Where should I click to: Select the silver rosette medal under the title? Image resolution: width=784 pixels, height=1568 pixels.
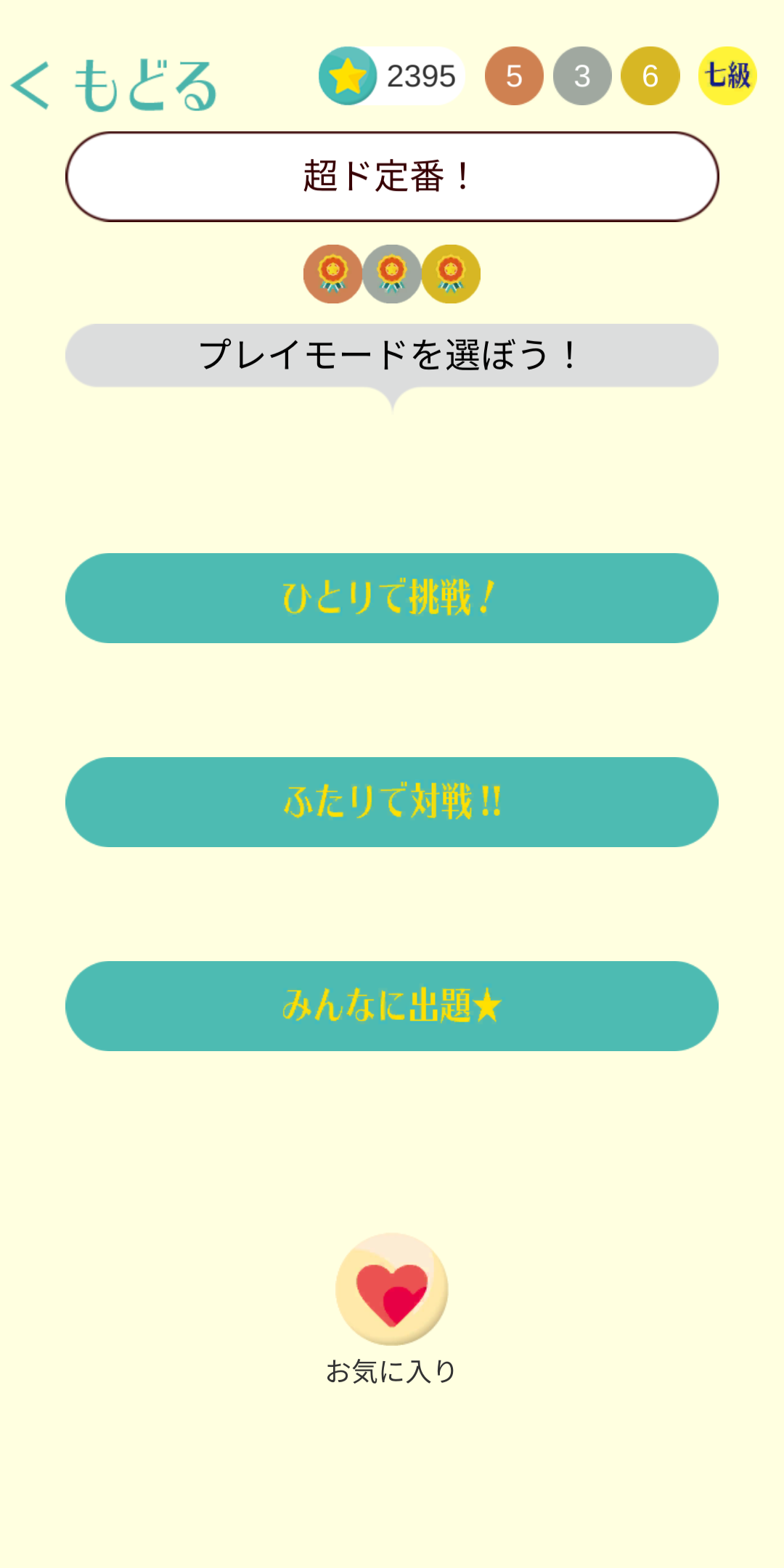click(x=392, y=272)
